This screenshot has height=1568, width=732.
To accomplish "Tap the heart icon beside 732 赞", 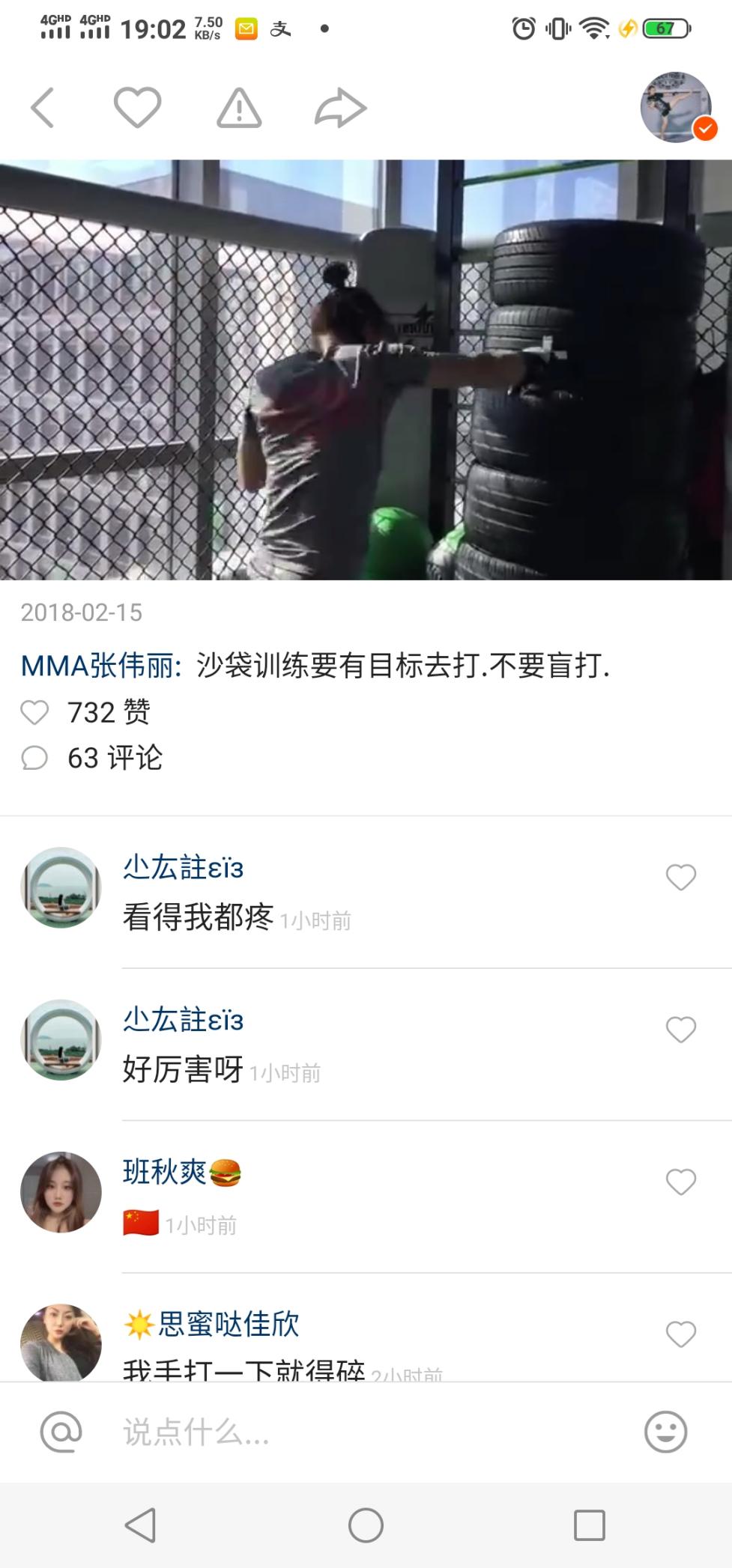I will 35,713.
